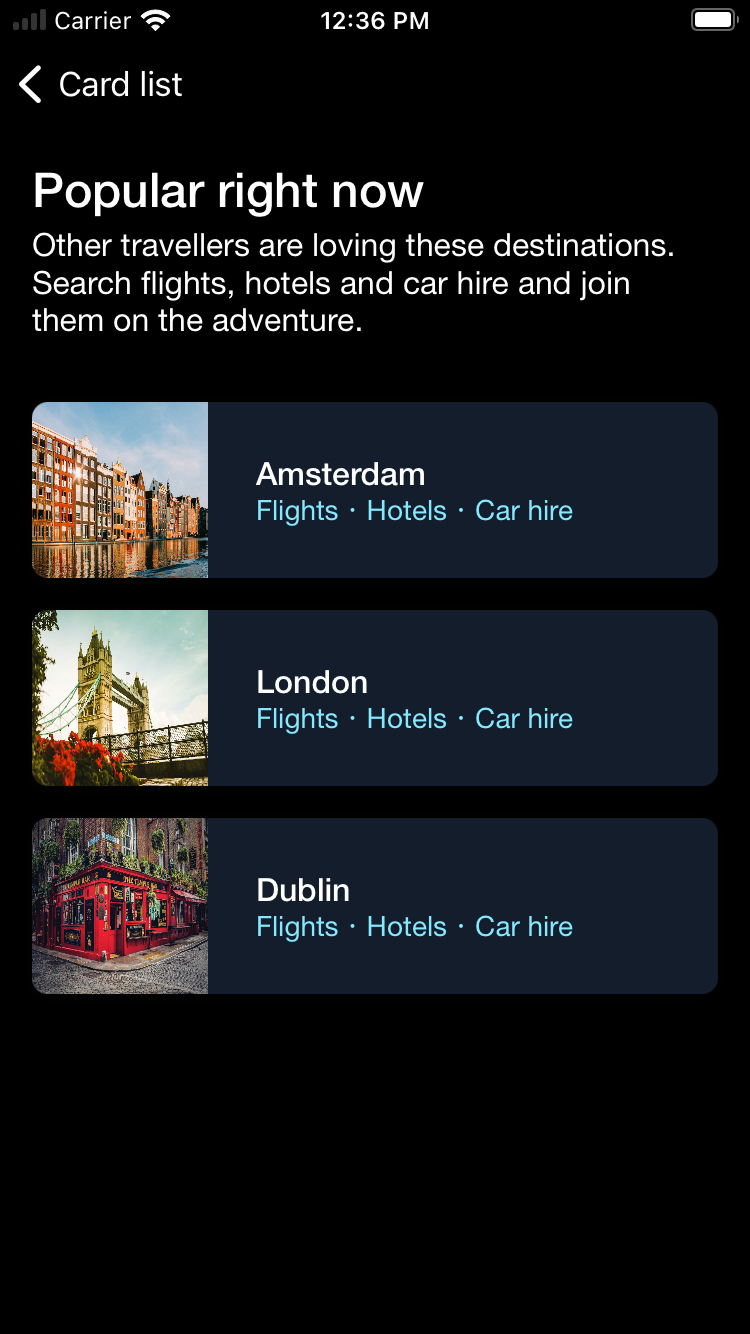Screen dimensions: 750x1334
Task: Open Car hire for London
Action: [524, 719]
